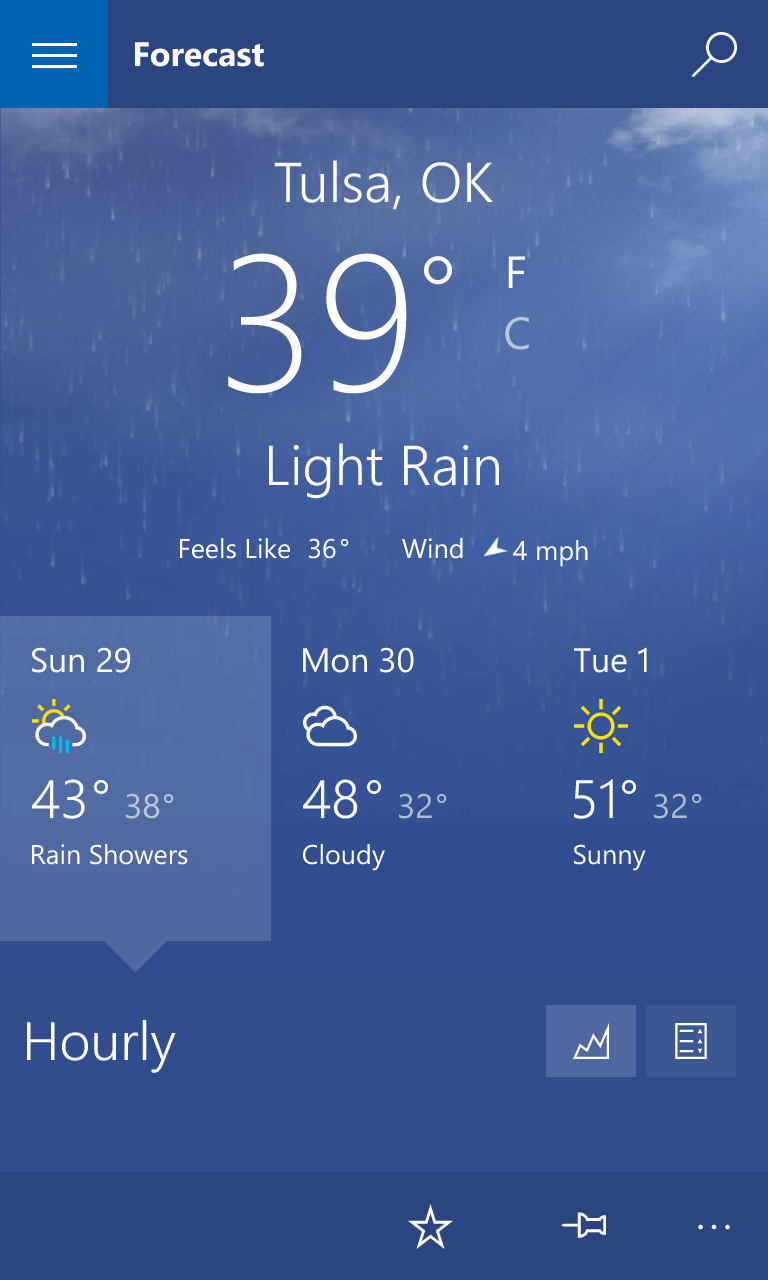768x1280 pixels.
Task: Open more options ellipsis
Action: pos(714,1227)
